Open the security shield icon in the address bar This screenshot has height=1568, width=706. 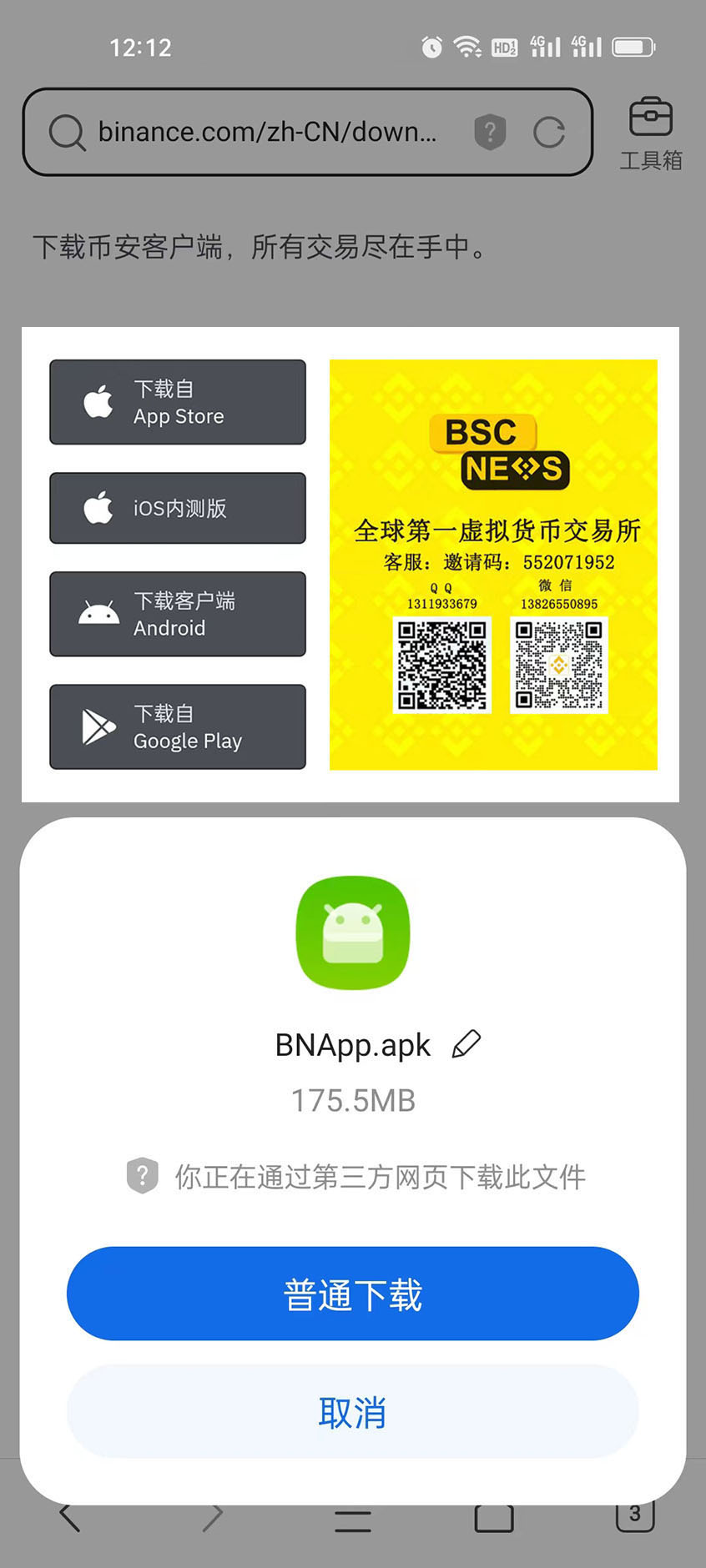point(491,132)
